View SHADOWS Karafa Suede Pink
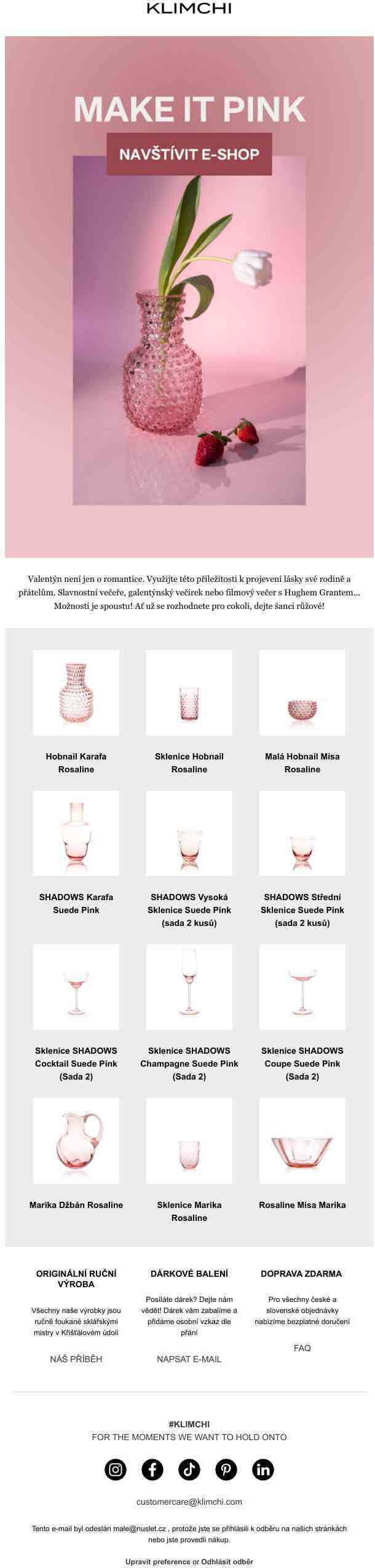The image size is (375, 1568). click(76, 833)
